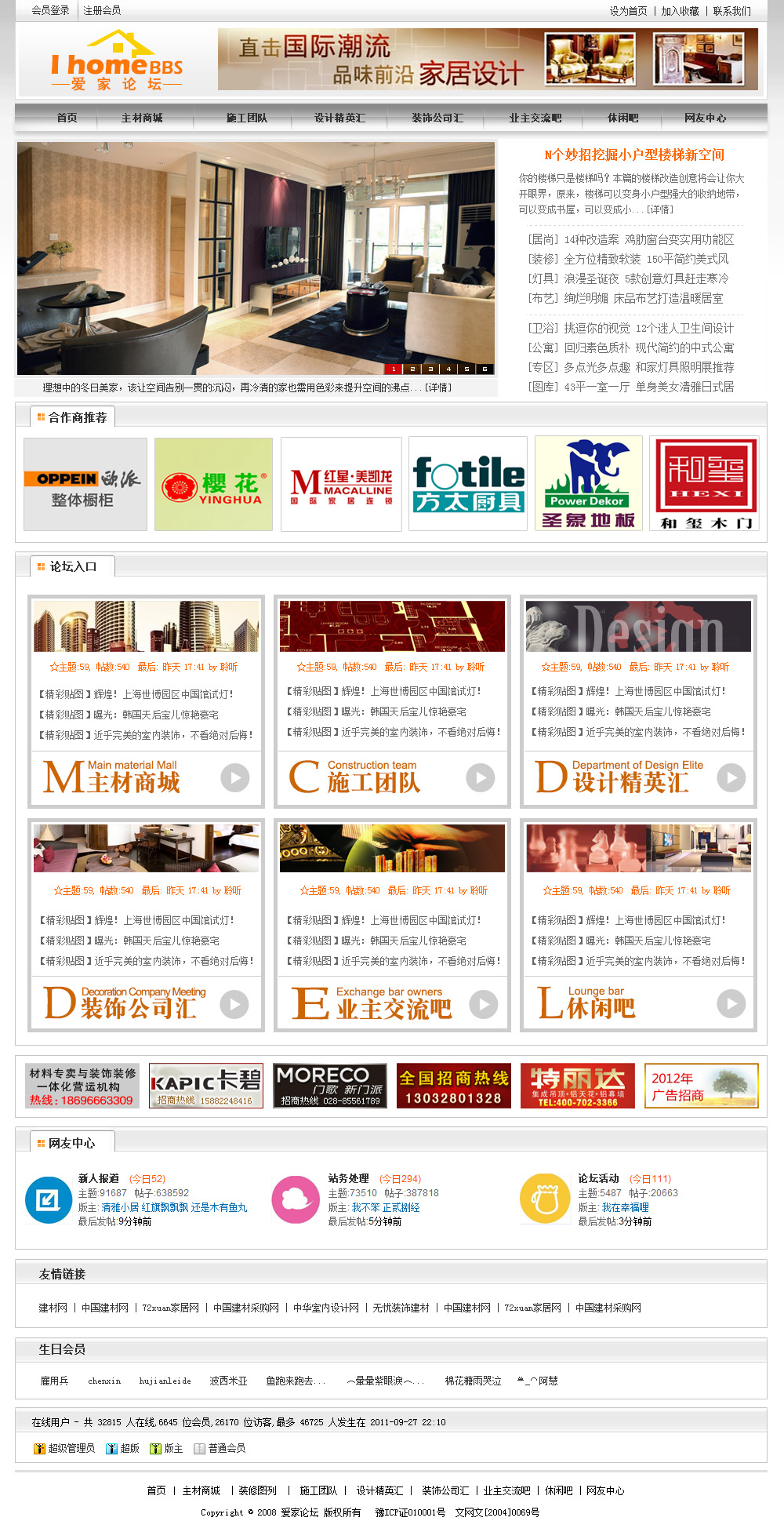This screenshot has width=784, height=1532.
Task: Go to 设计精英汇 in the main navigation bar
Action: pos(339,118)
